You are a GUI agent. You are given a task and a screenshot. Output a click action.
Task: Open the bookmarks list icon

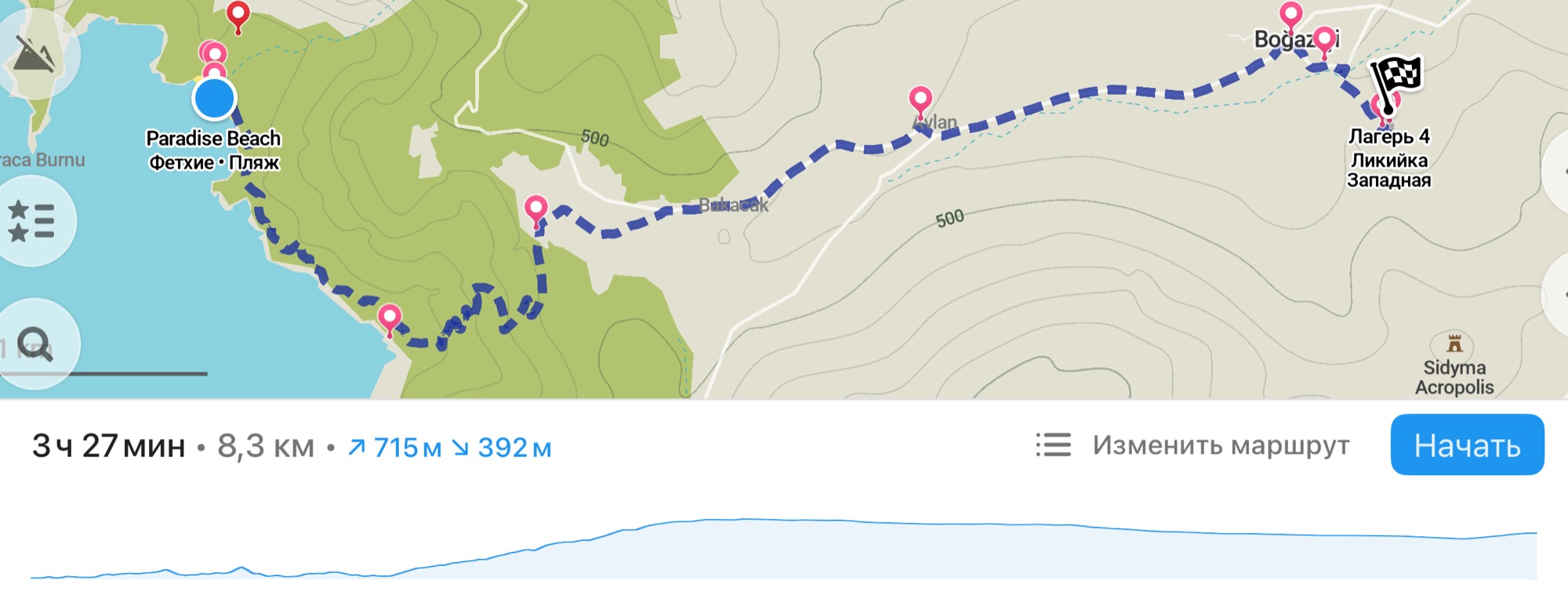[31, 221]
